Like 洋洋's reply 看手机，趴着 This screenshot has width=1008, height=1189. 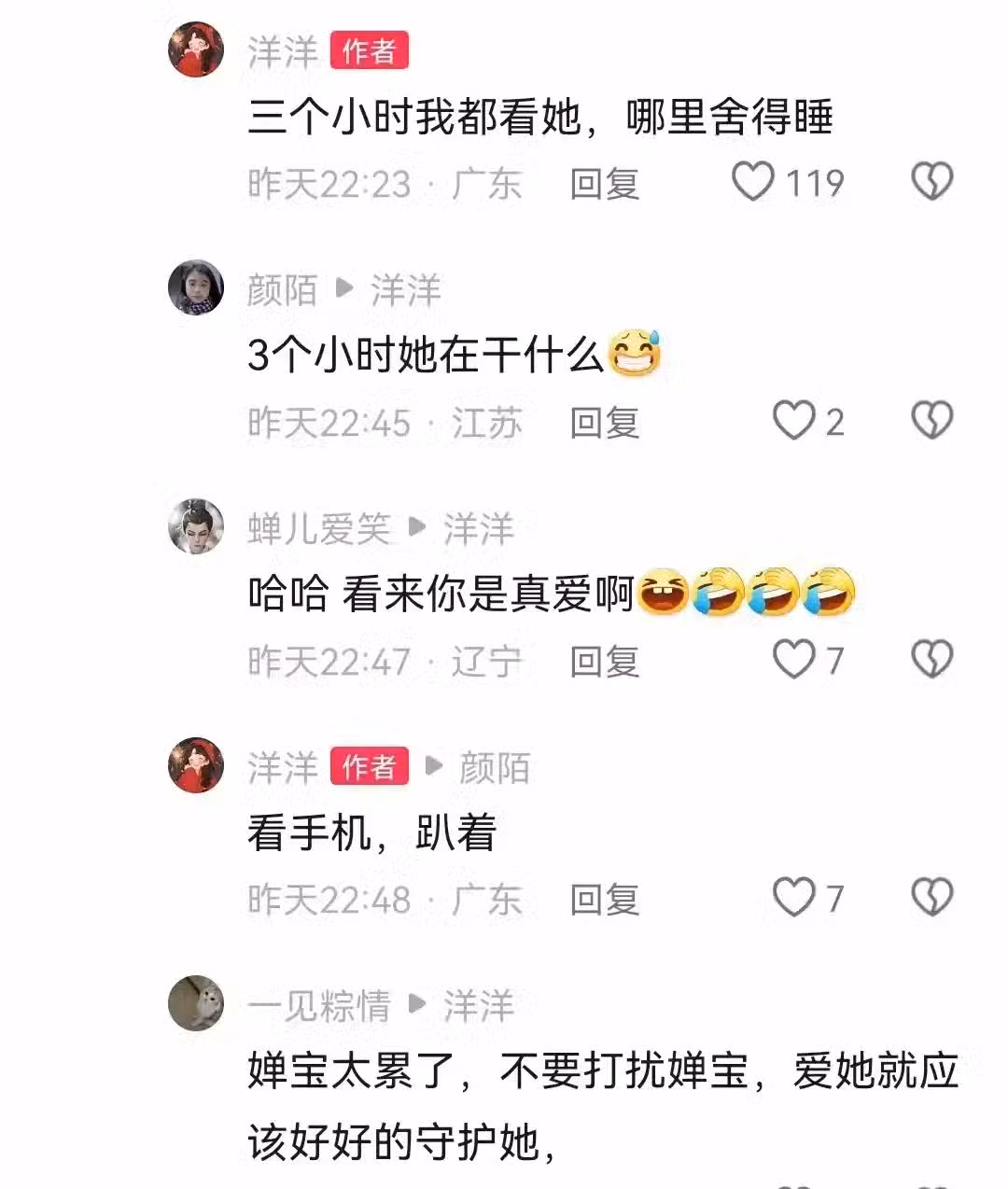coord(793,898)
